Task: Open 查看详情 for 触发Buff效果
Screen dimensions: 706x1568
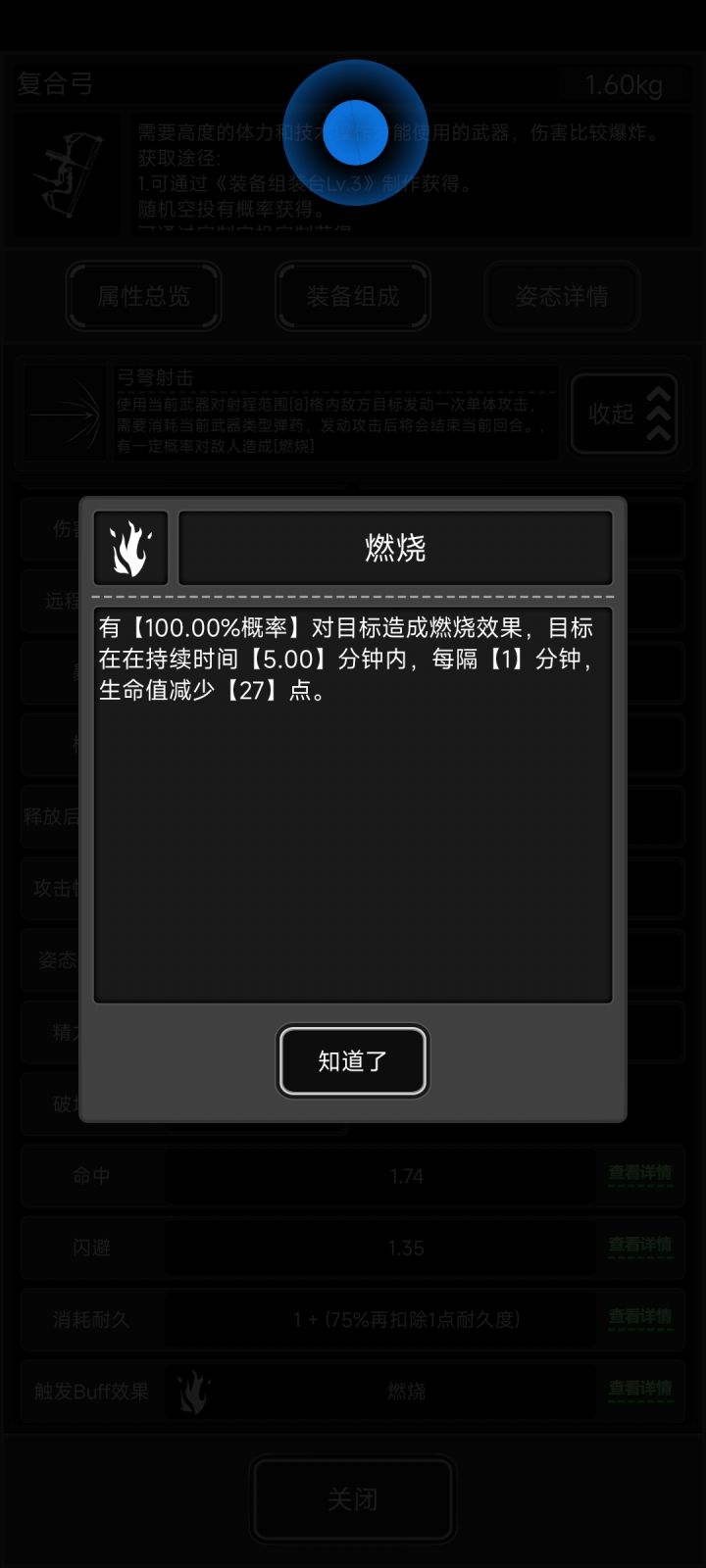Action: [640, 1392]
